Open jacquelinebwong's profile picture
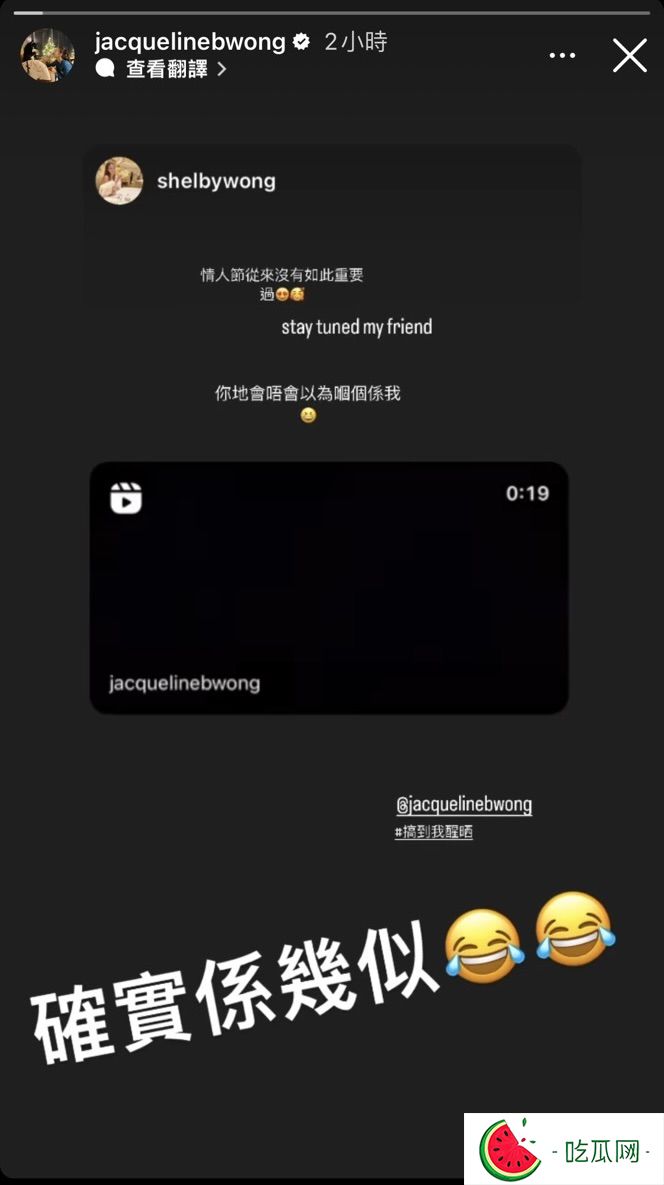This screenshot has height=1185, width=664. (x=47, y=55)
